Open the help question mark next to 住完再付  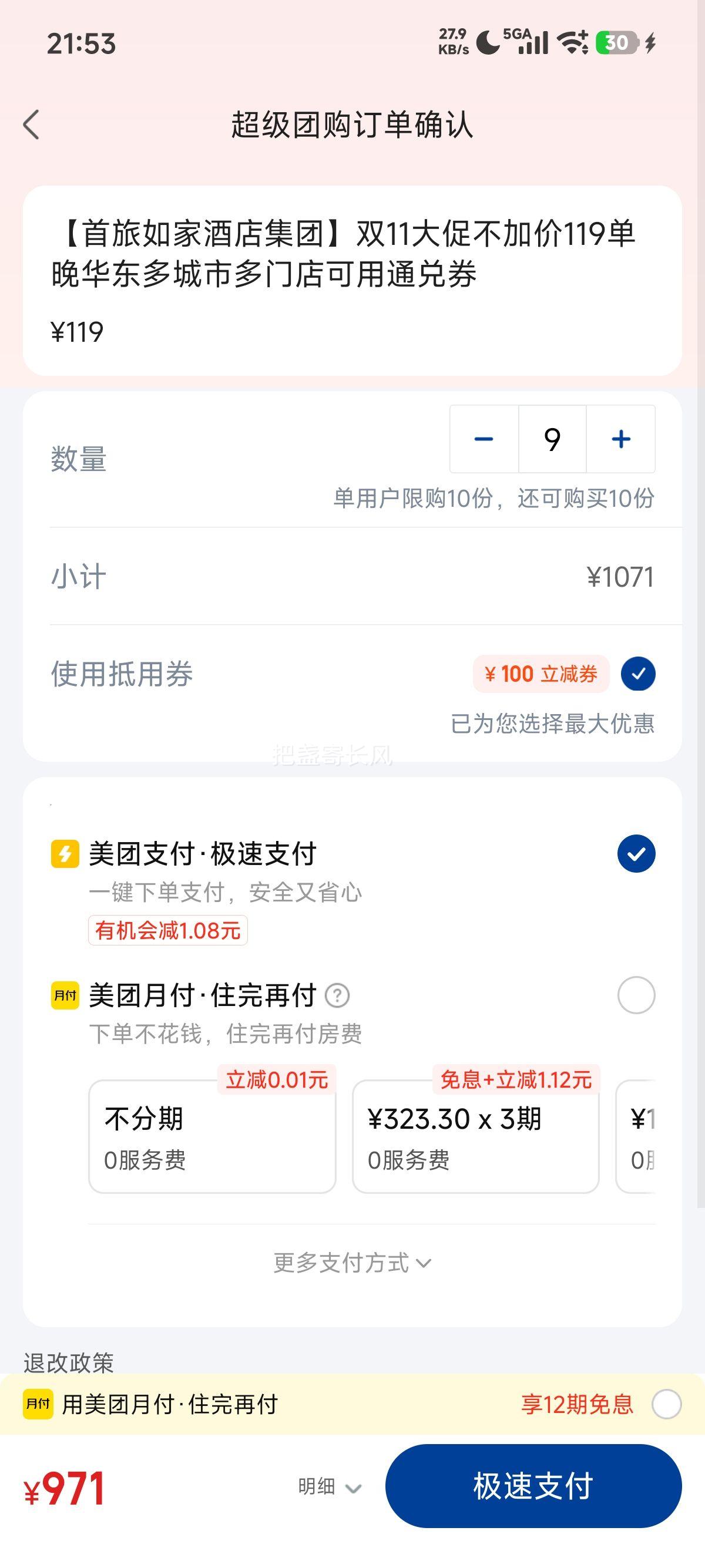(337, 997)
